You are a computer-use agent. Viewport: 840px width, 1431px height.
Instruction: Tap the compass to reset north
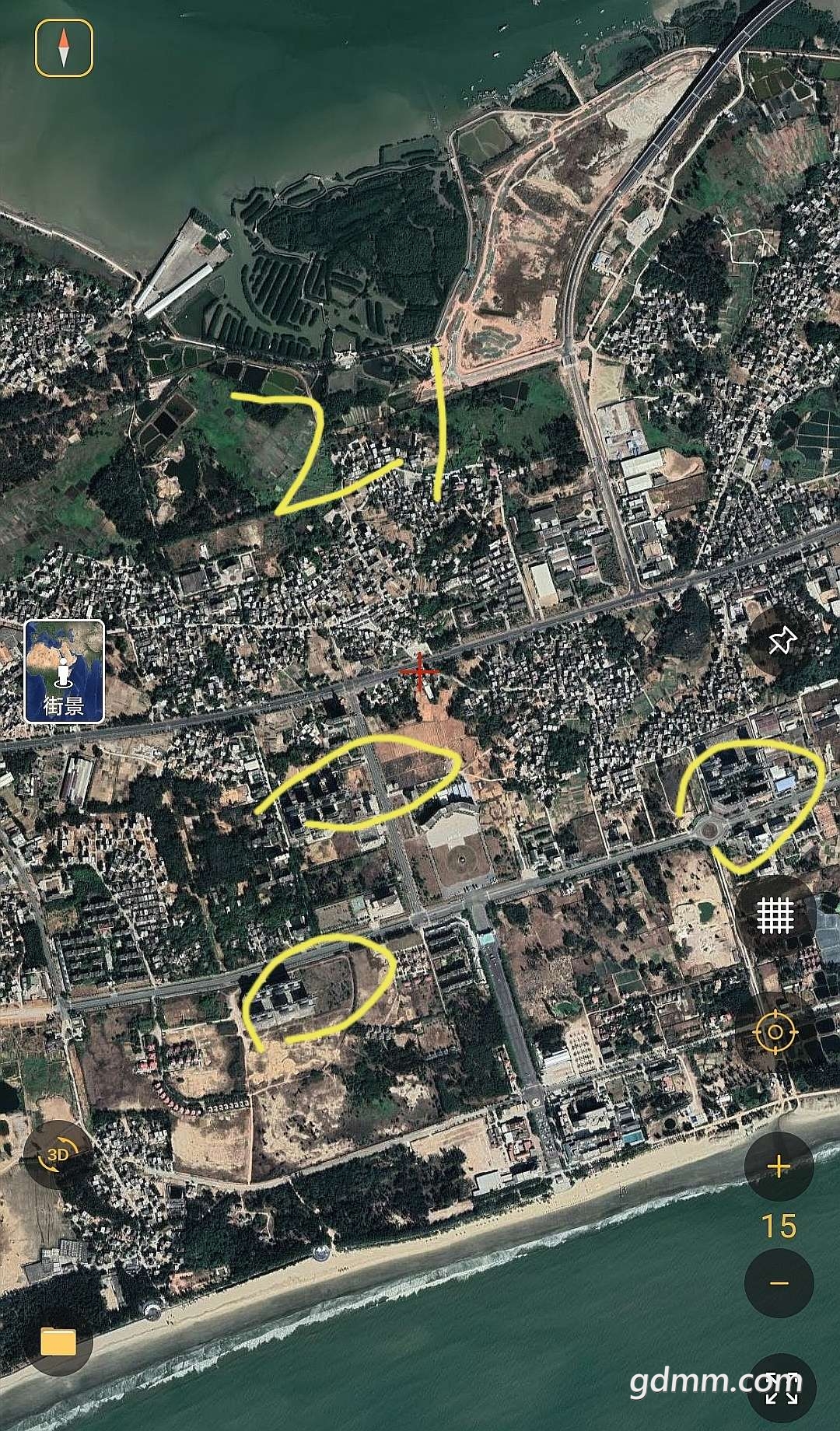point(64,47)
